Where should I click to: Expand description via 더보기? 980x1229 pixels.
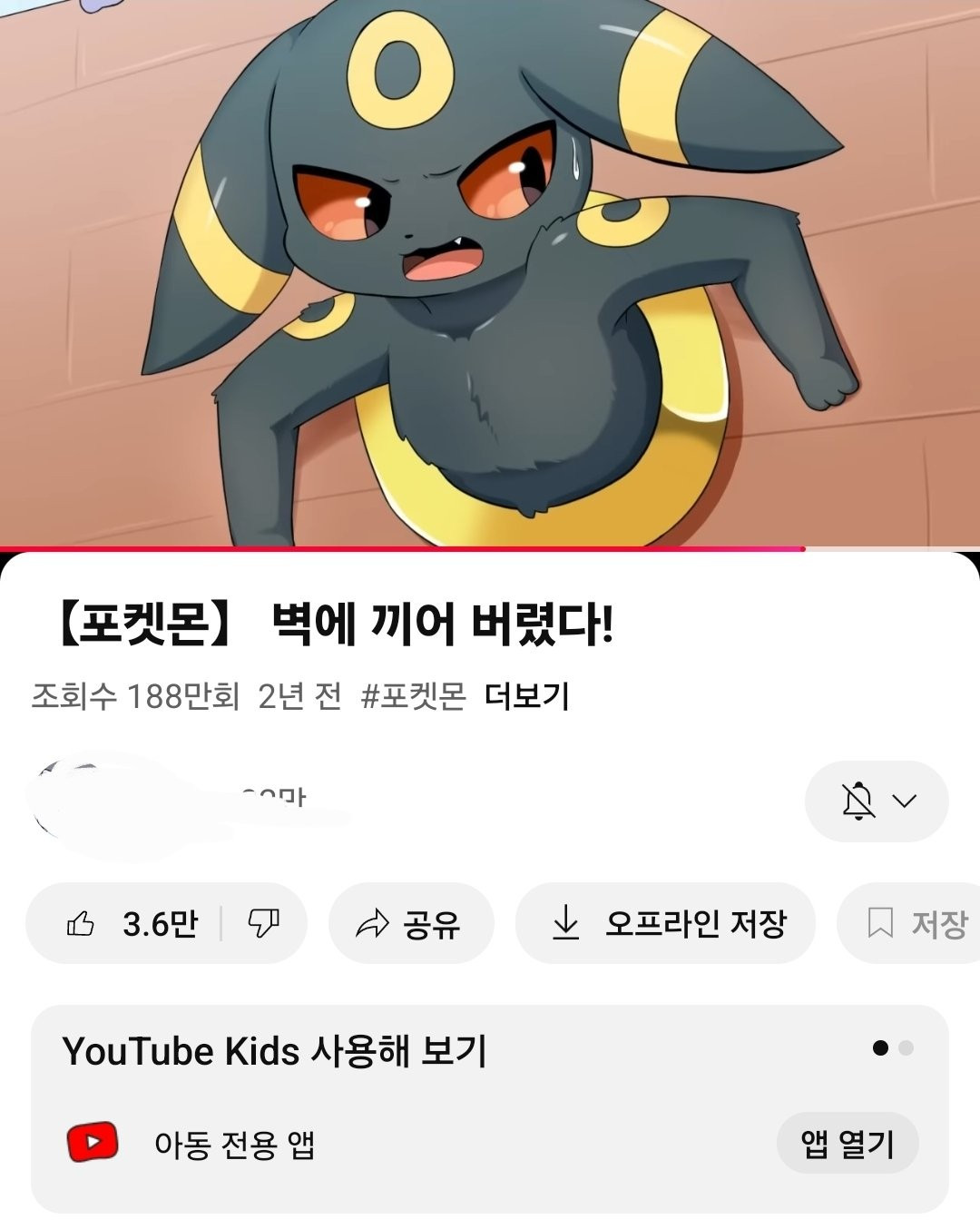point(526,696)
